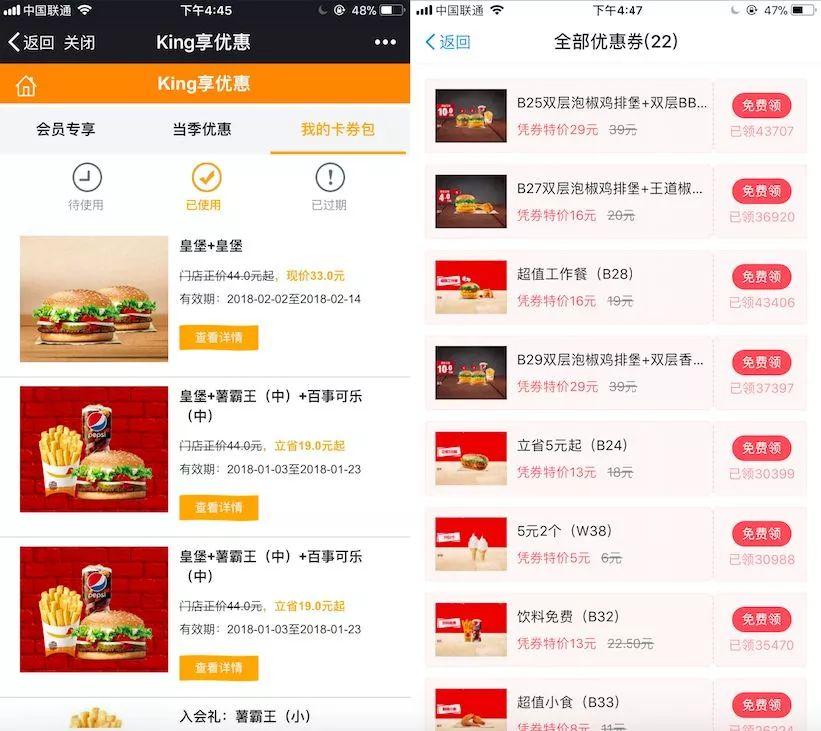Claim the 立省5元起 (B24) coupon

point(761,448)
